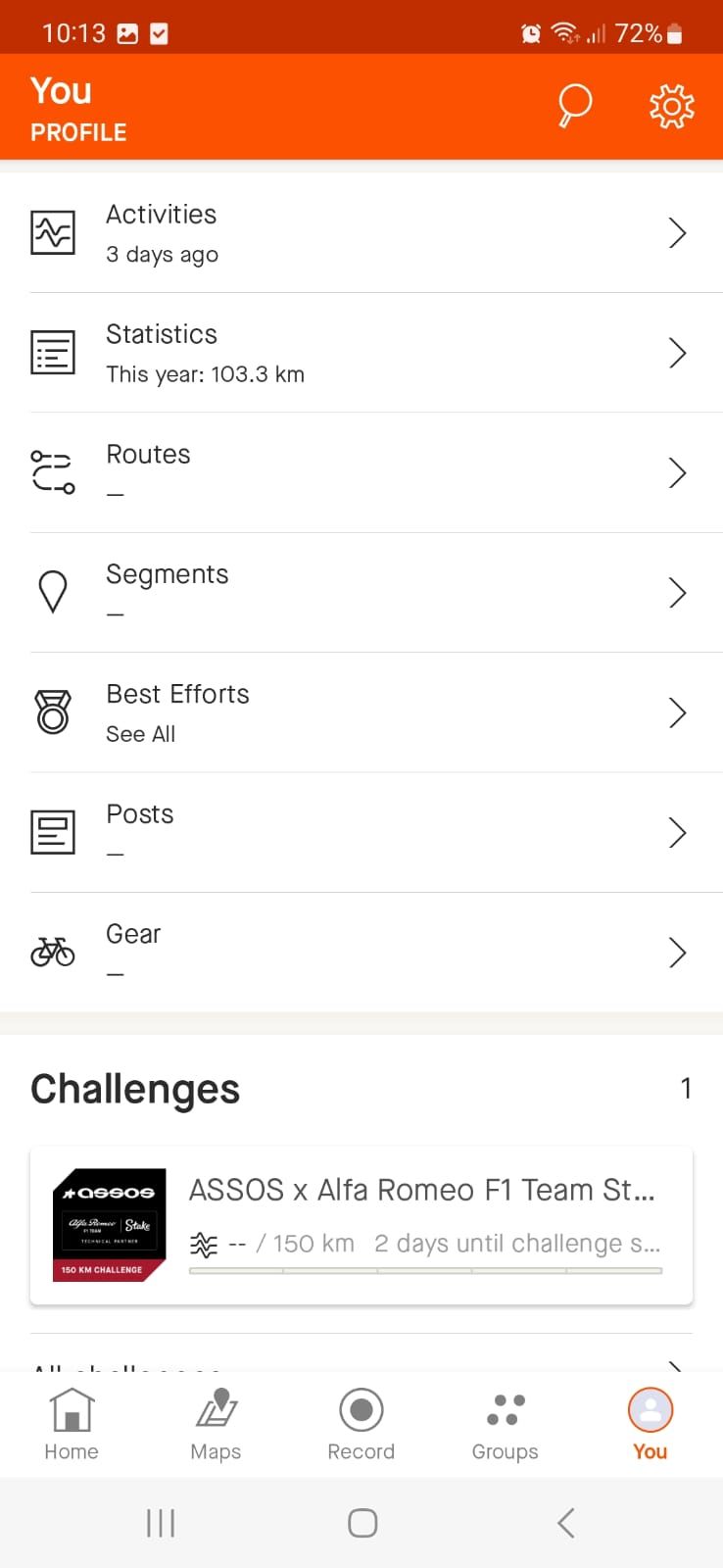
Task: Open the settings gear icon
Action: click(x=672, y=105)
